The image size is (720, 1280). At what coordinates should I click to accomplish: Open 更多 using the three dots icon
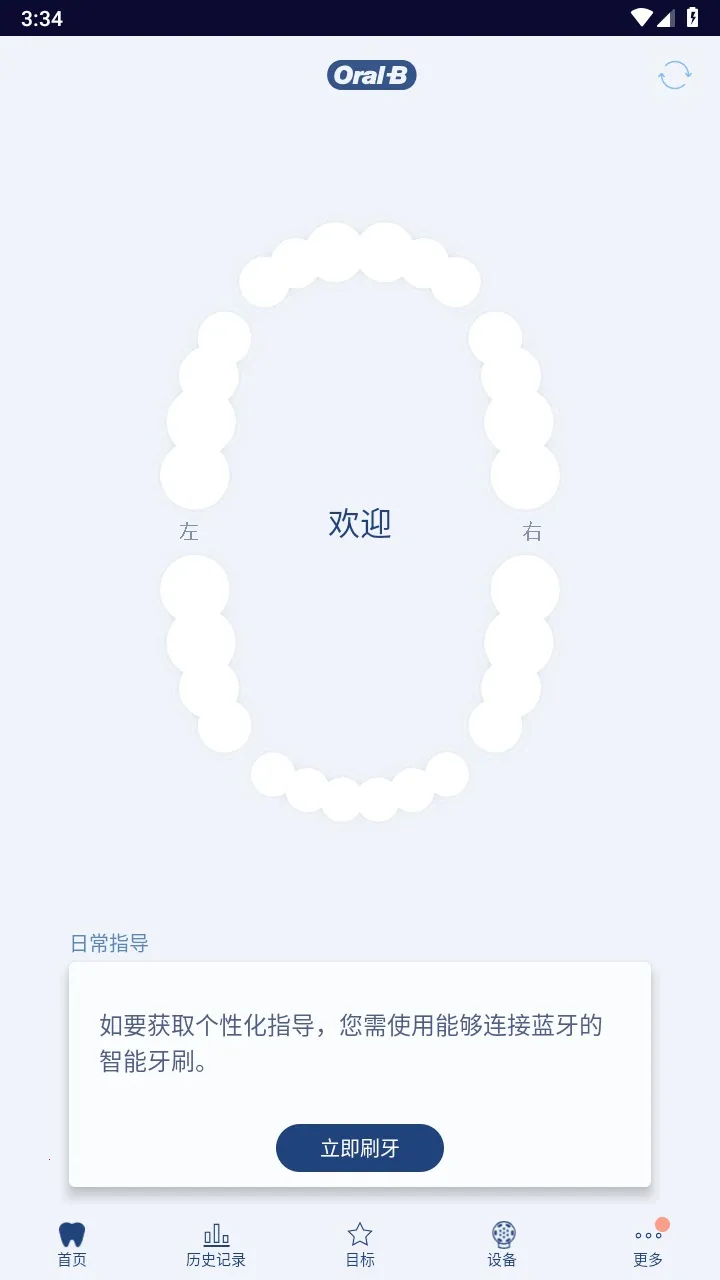[648, 1237]
